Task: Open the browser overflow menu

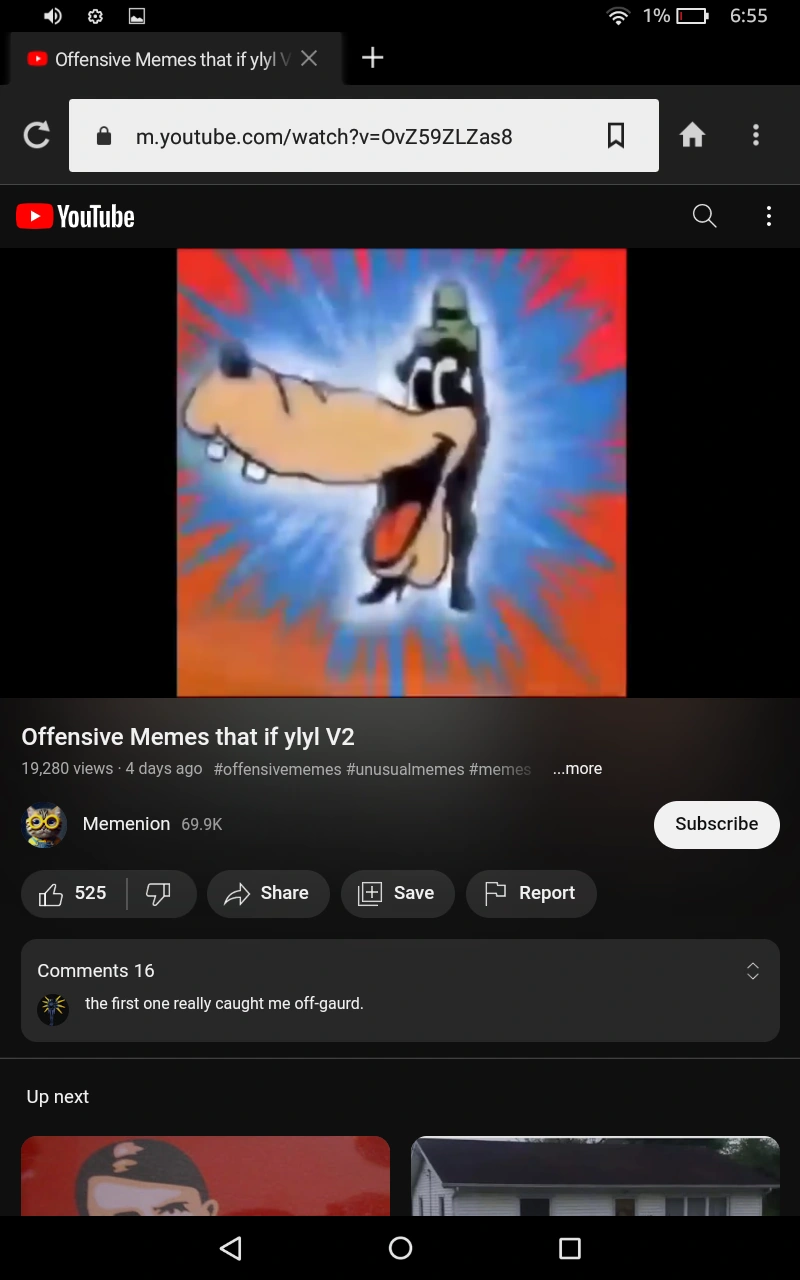Action: (x=756, y=135)
